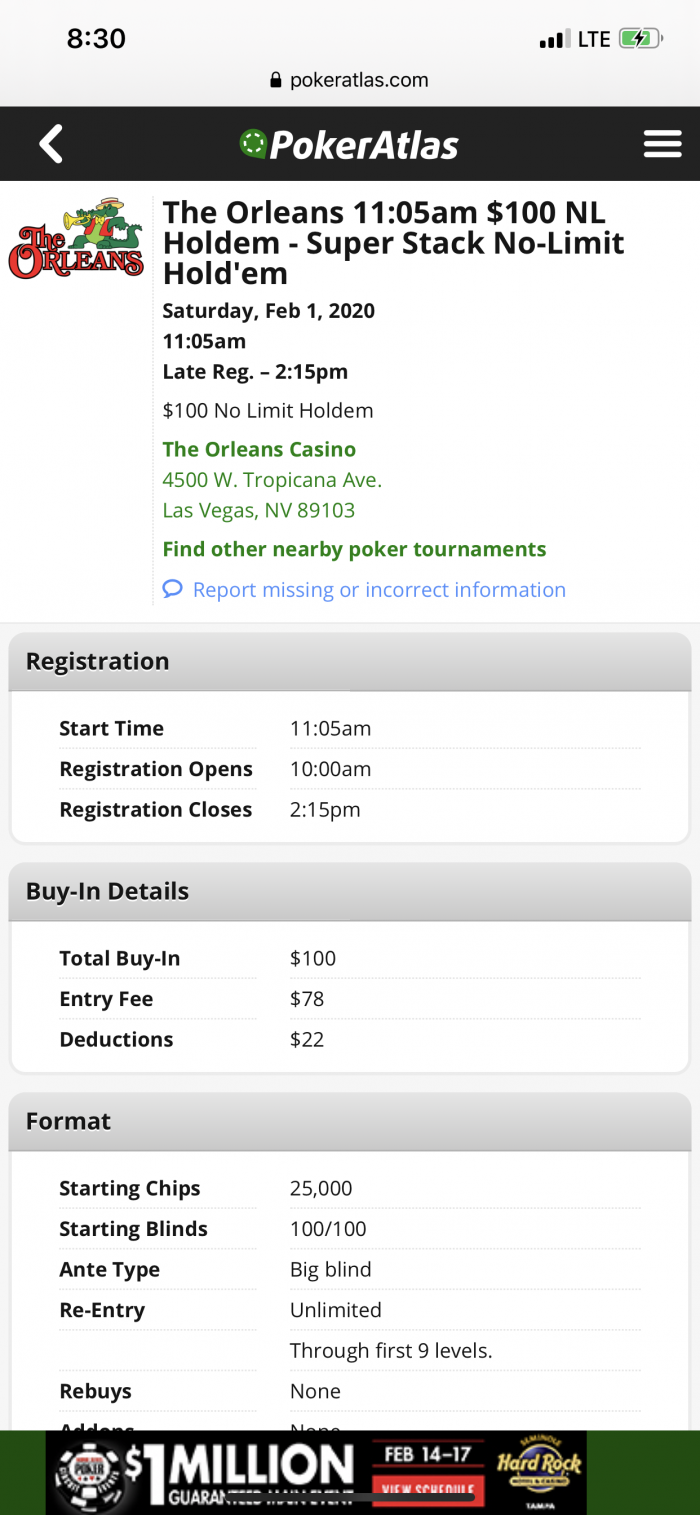Open the hamburger menu

[x=662, y=144]
